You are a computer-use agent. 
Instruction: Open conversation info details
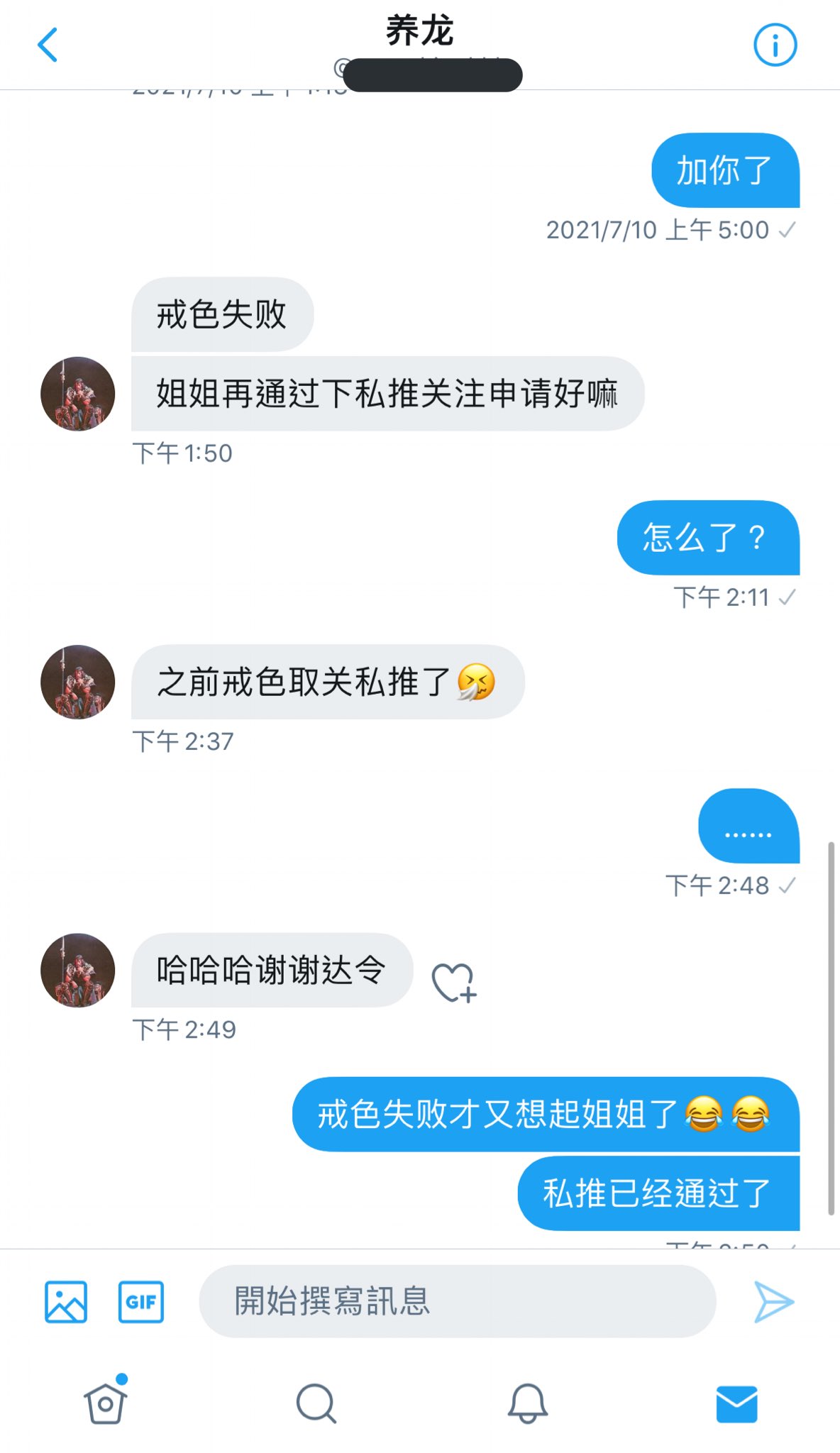click(x=775, y=45)
